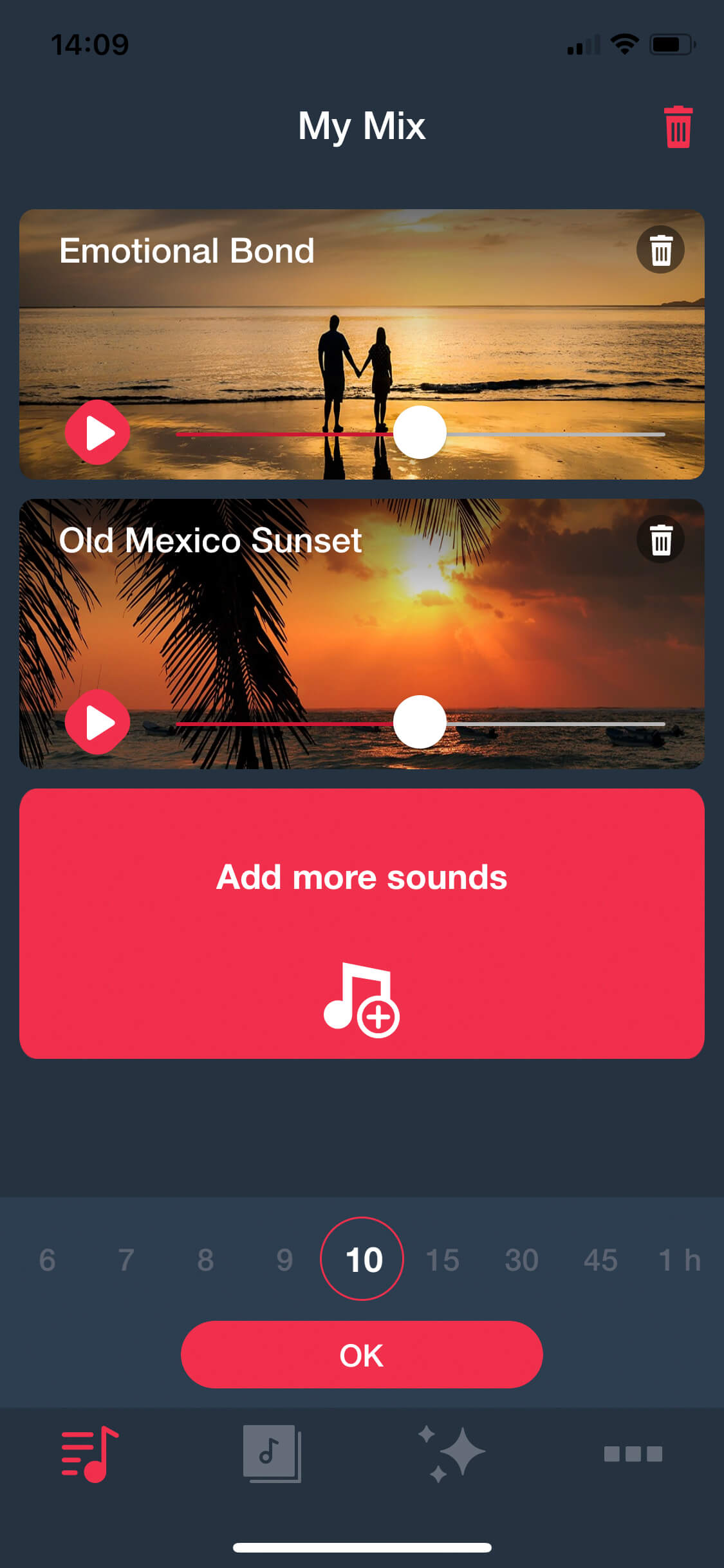Play the Old Mexico Sunset sound
Viewport: 724px width, 1568px height.
click(98, 722)
